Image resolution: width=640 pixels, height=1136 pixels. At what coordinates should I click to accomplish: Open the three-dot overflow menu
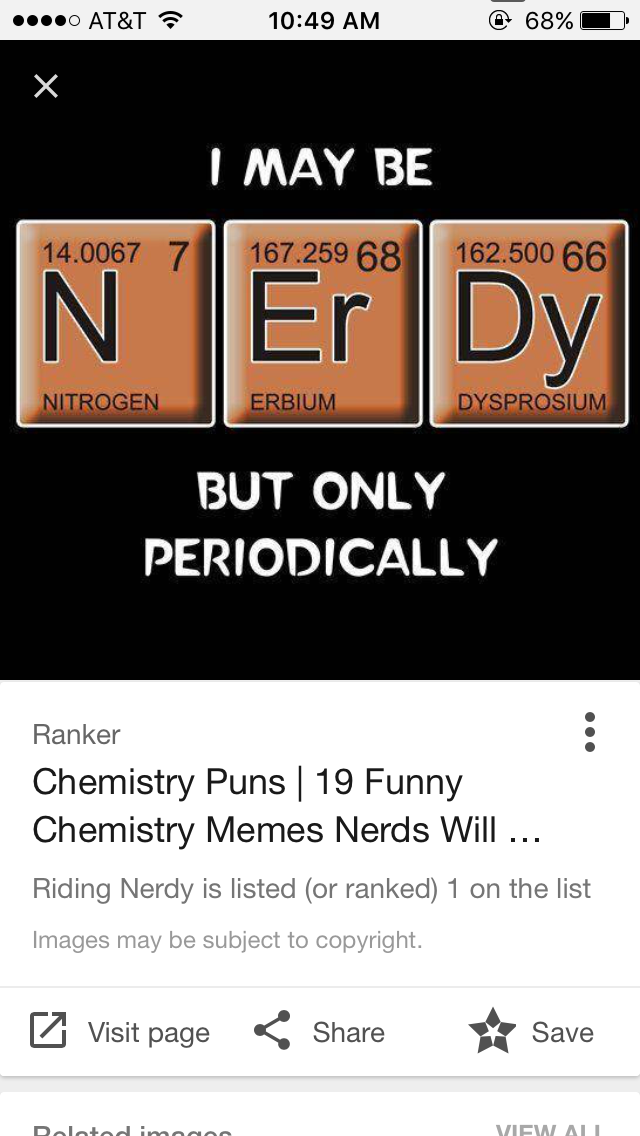[590, 732]
